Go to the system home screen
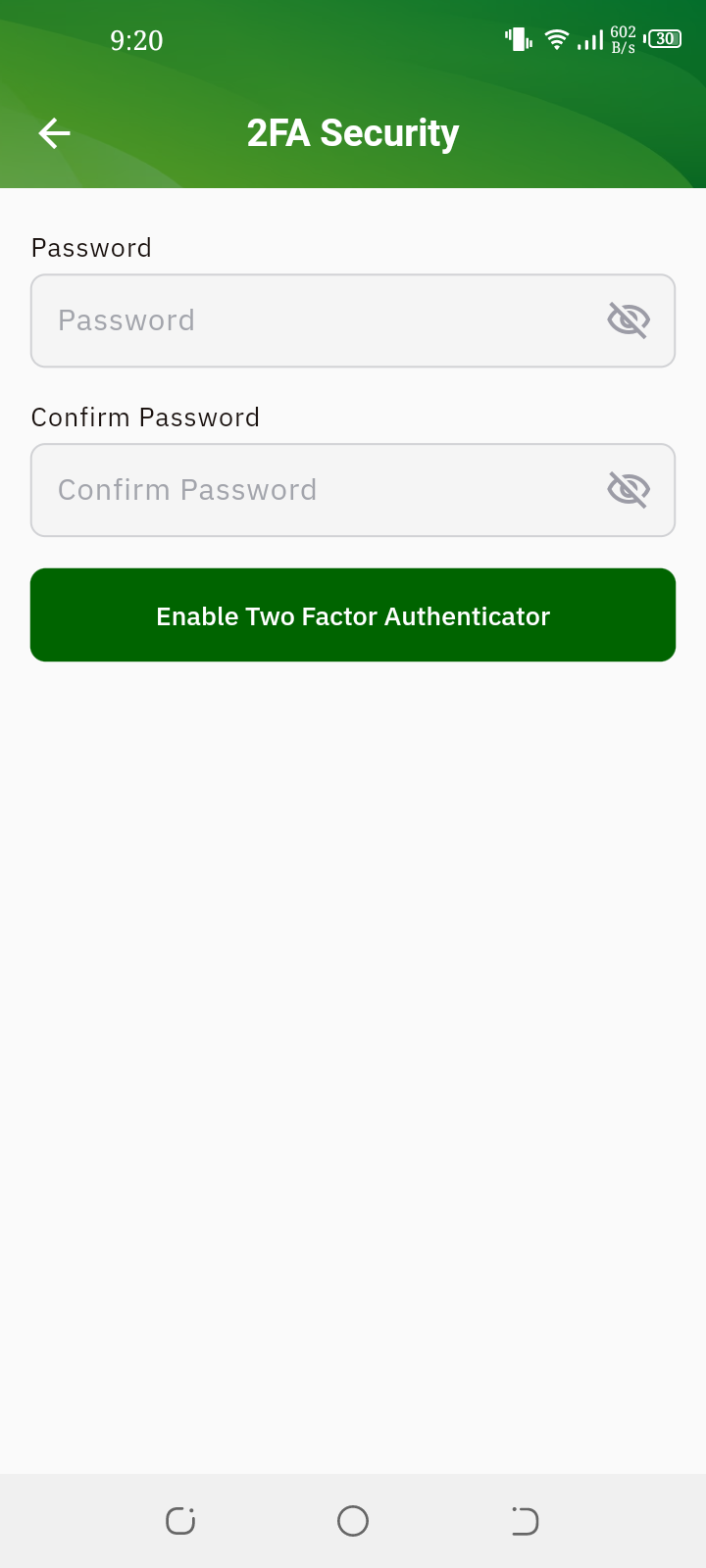The height and width of the screenshot is (1568, 706). (x=353, y=1521)
